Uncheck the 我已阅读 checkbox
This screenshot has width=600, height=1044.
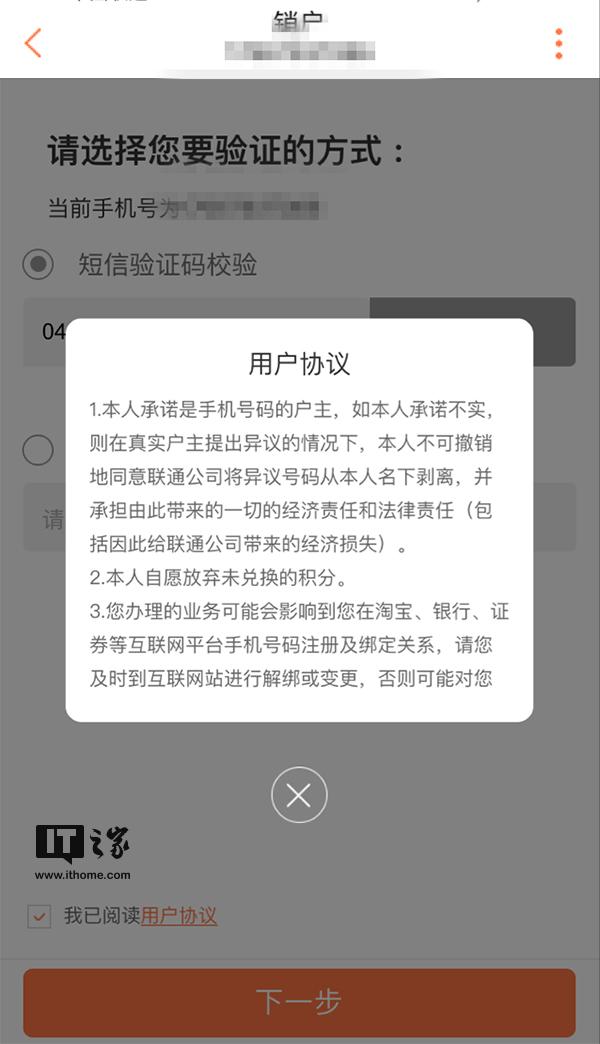[x=39, y=916]
